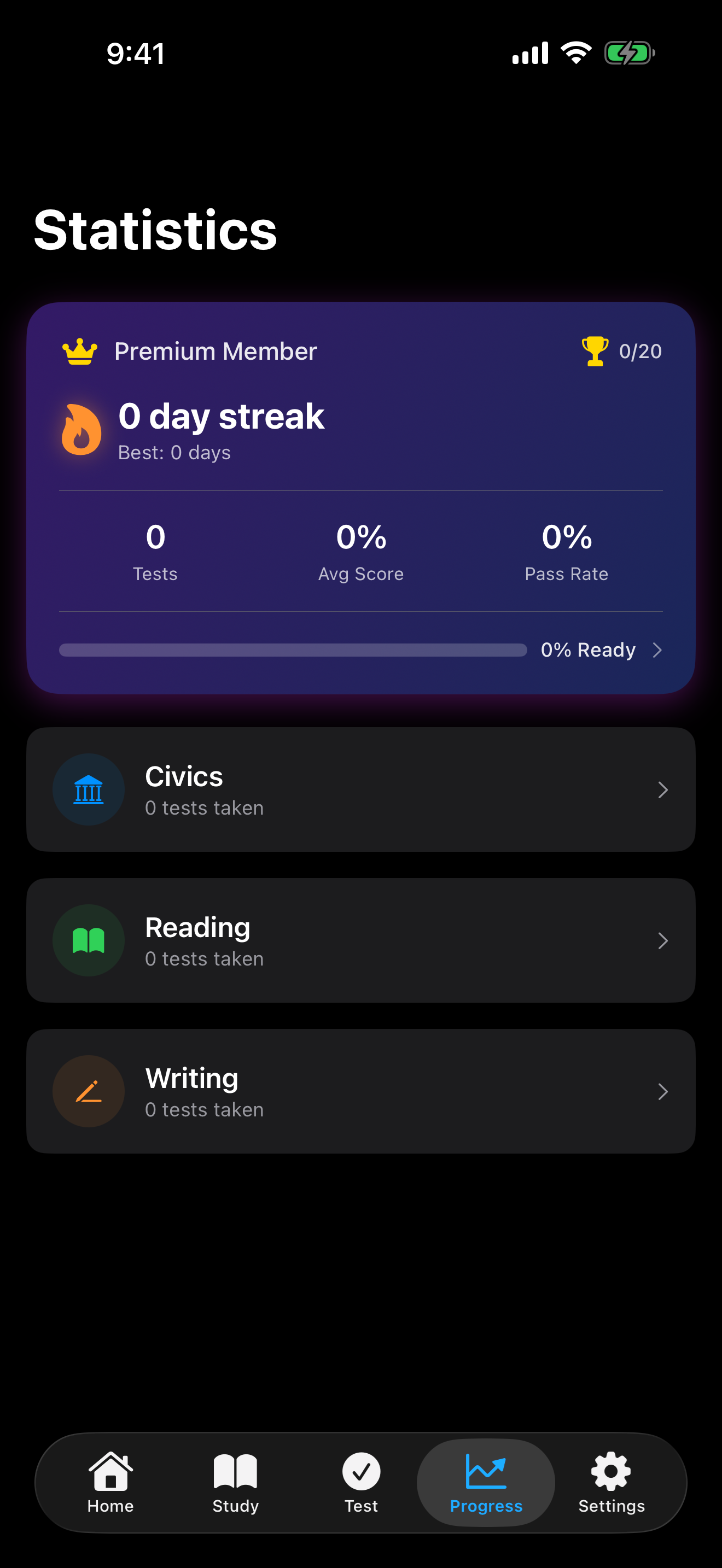Tap the Civics bank building icon
Viewport: 722px width, 1568px height.
tap(89, 789)
